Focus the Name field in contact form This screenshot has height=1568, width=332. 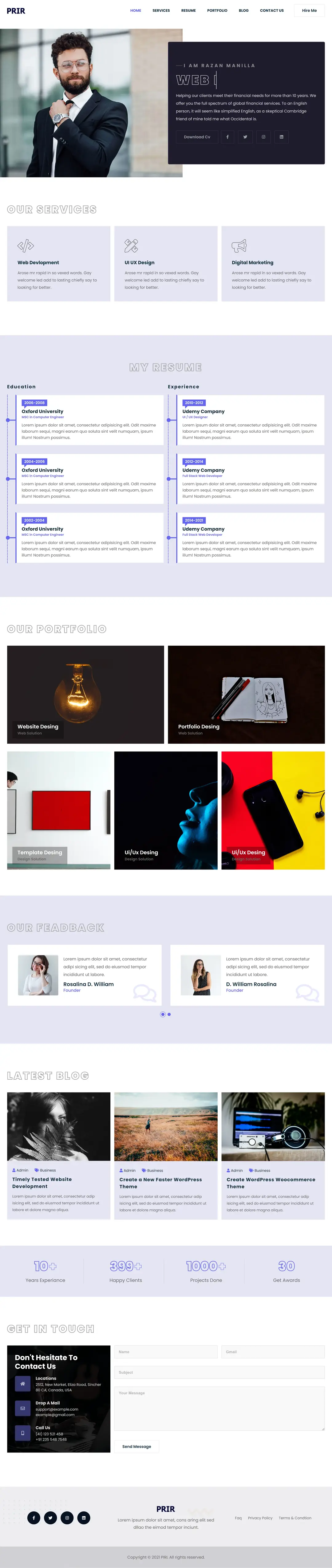pyautogui.click(x=166, y=1352)
